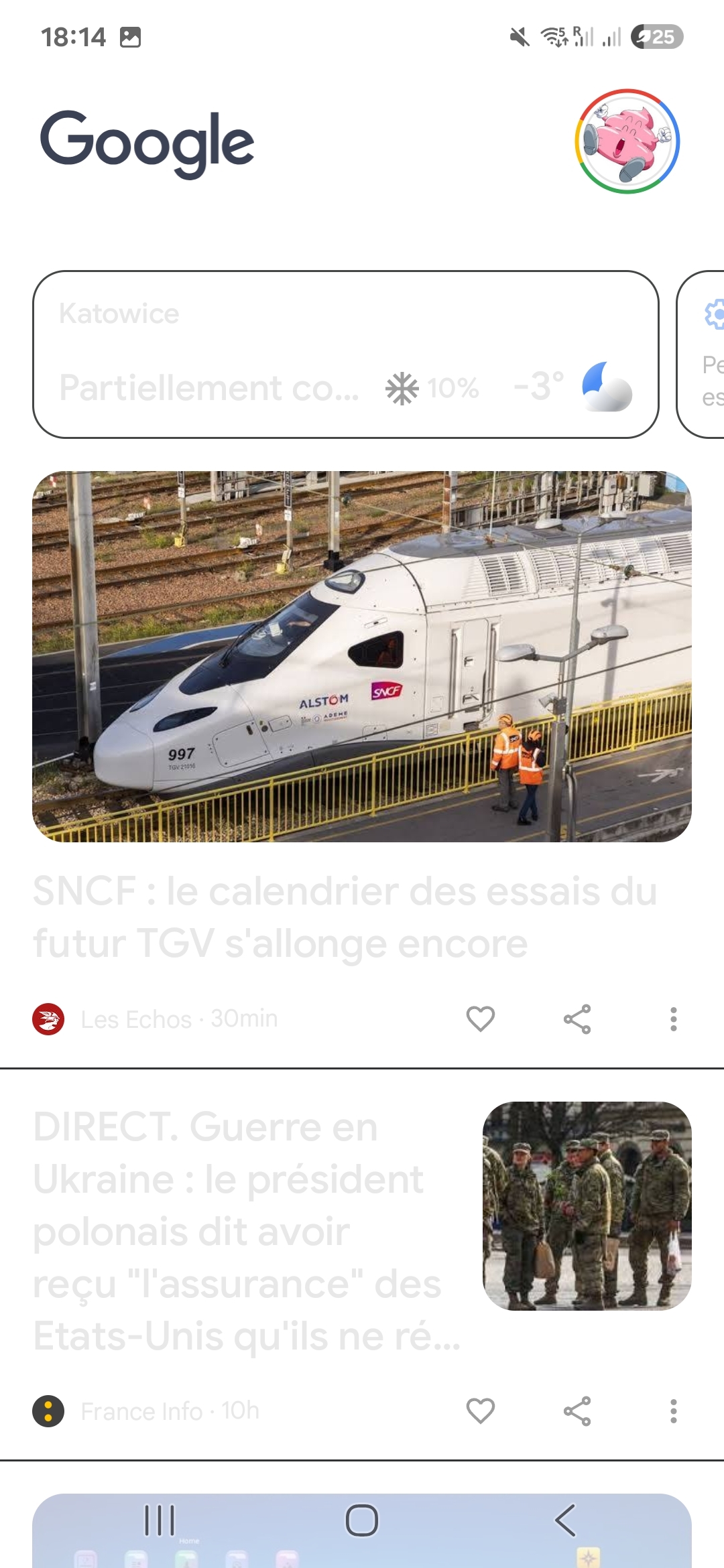The image size is (724, 1568).
Task: Open the Google account profile picture
Action: pos(627,141)
